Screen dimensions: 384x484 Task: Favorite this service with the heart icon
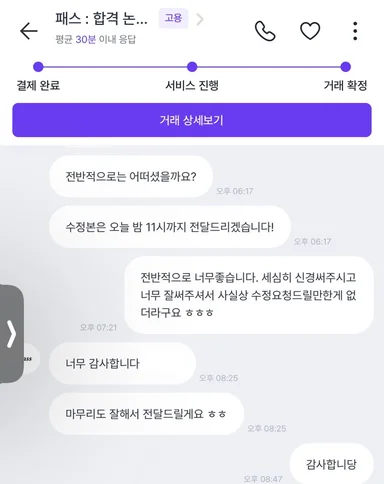pos(310,31)
